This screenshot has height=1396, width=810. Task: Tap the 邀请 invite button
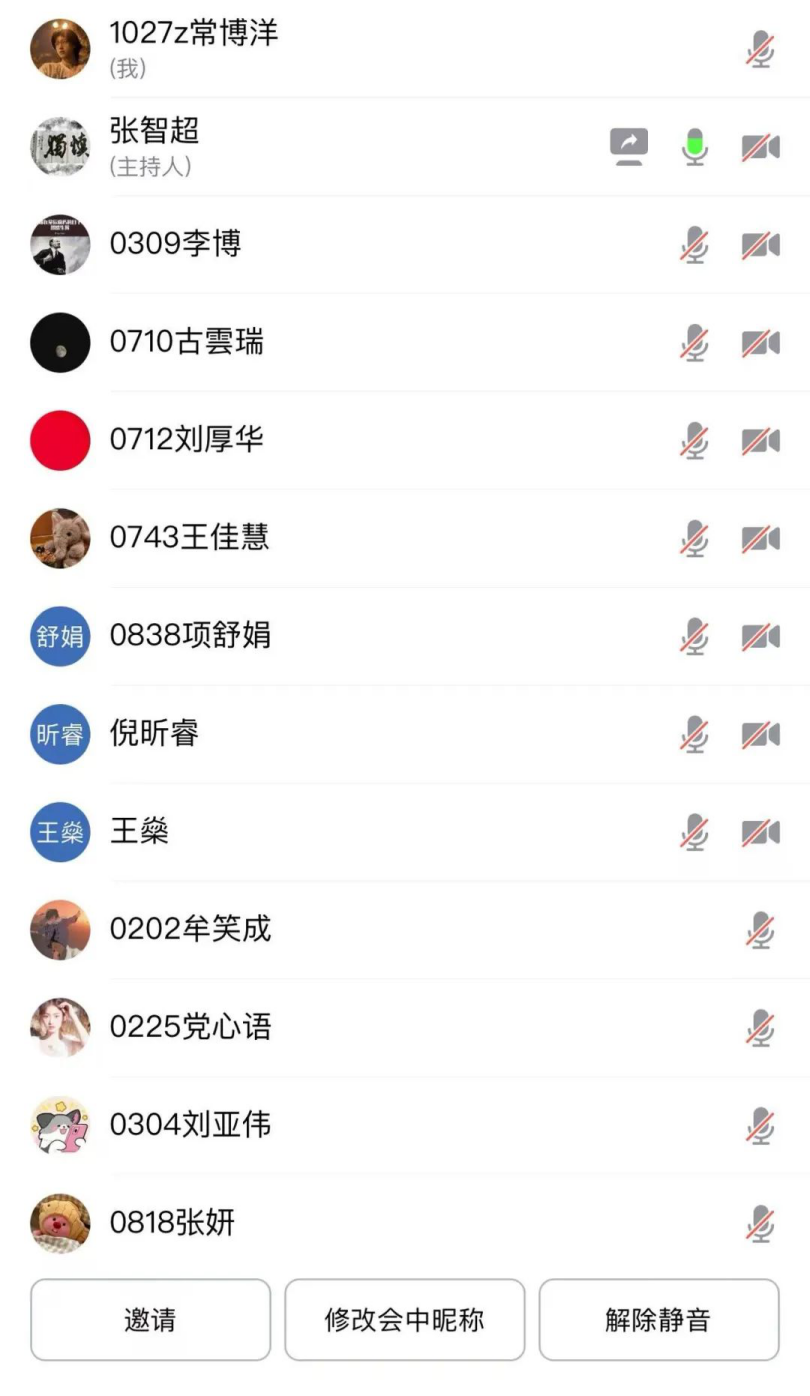(x=150, y=1319)
